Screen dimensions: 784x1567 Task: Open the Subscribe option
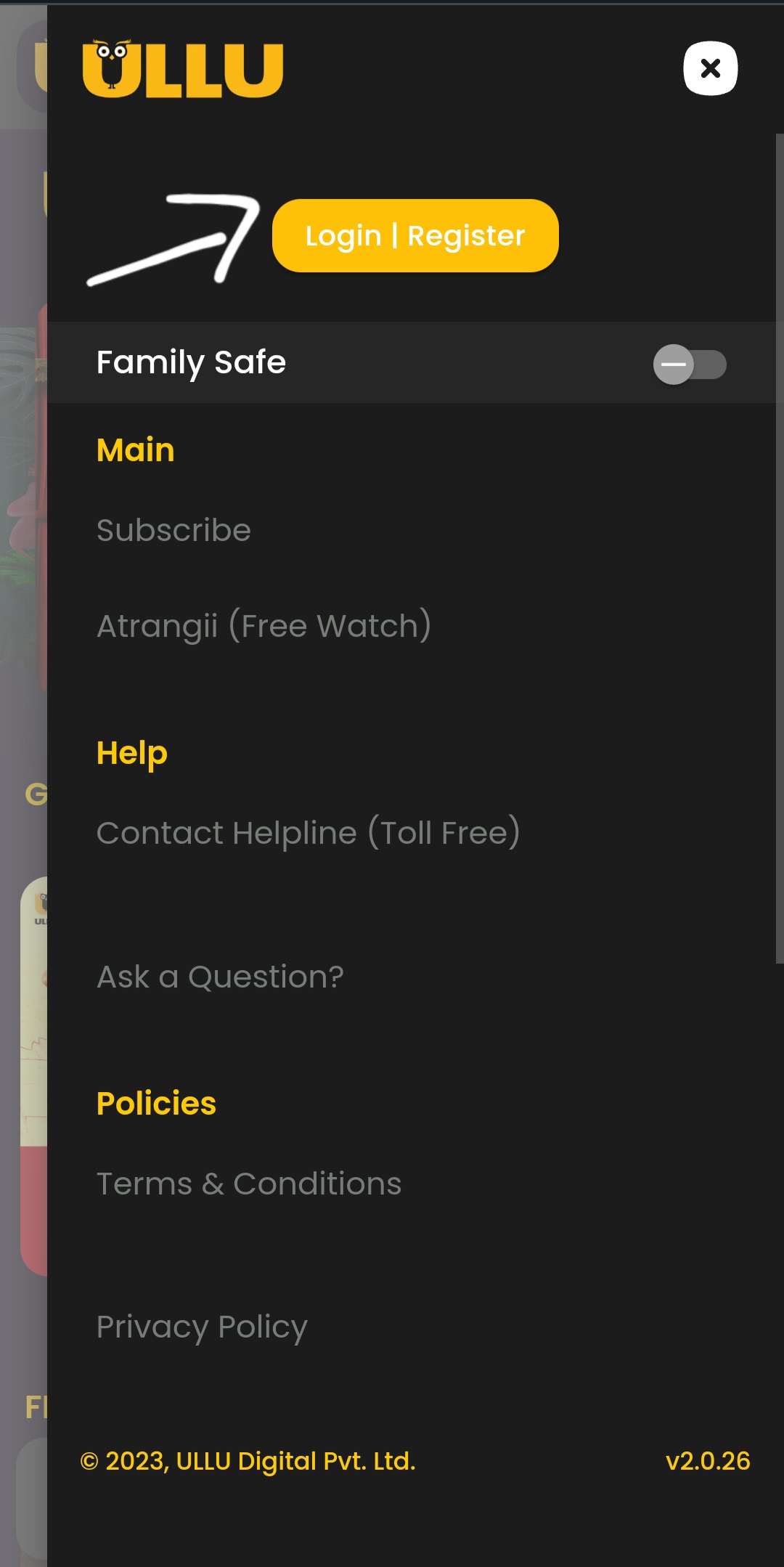coord(173,530)
